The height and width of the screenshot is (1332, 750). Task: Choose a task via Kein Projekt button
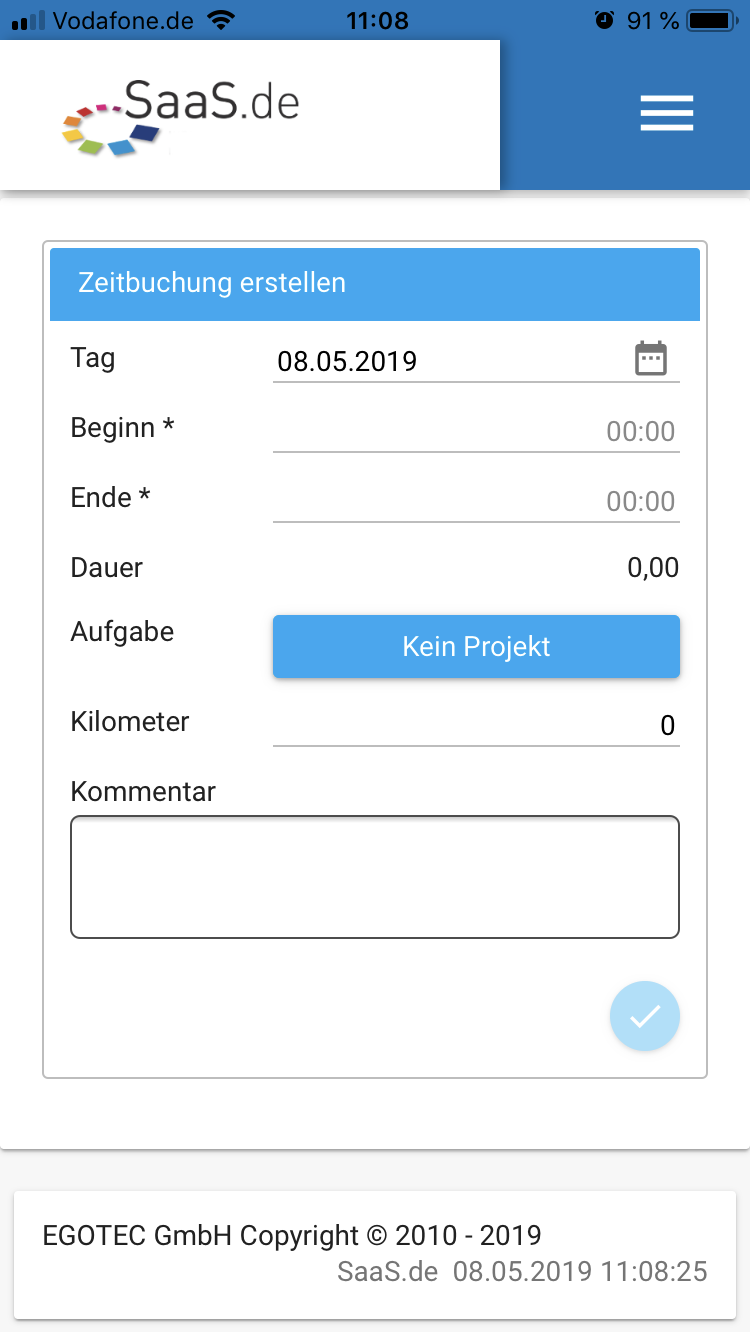click(476, 646)
